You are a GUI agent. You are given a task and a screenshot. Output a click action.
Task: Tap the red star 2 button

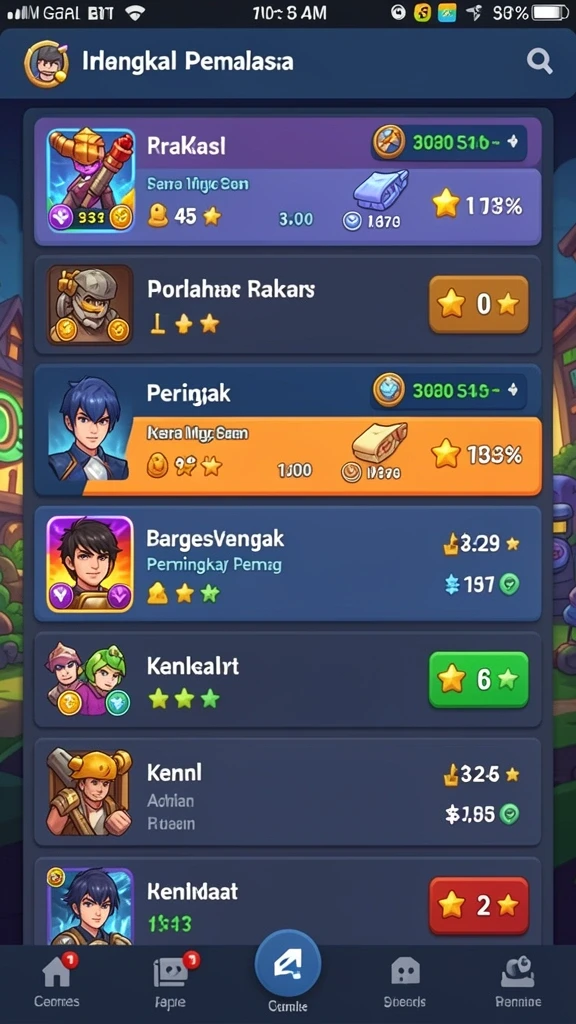click(x=479, y=905)
